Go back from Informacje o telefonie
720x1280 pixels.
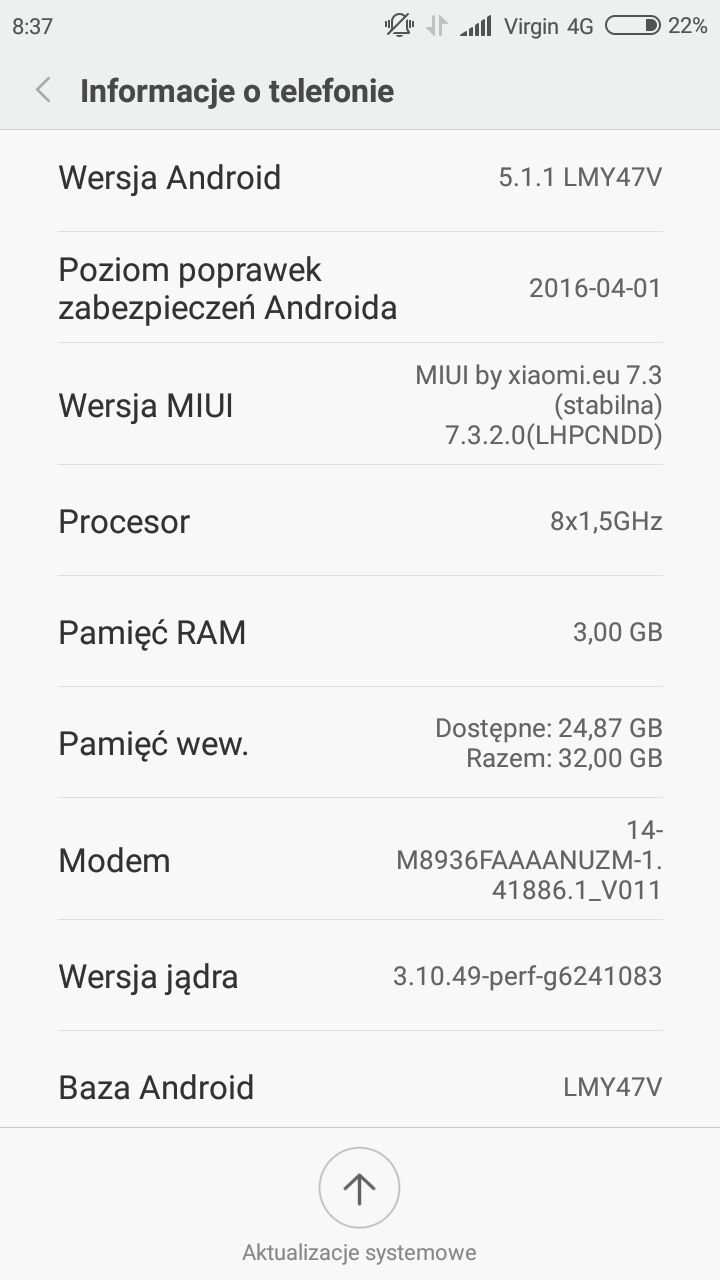[43, 91]
